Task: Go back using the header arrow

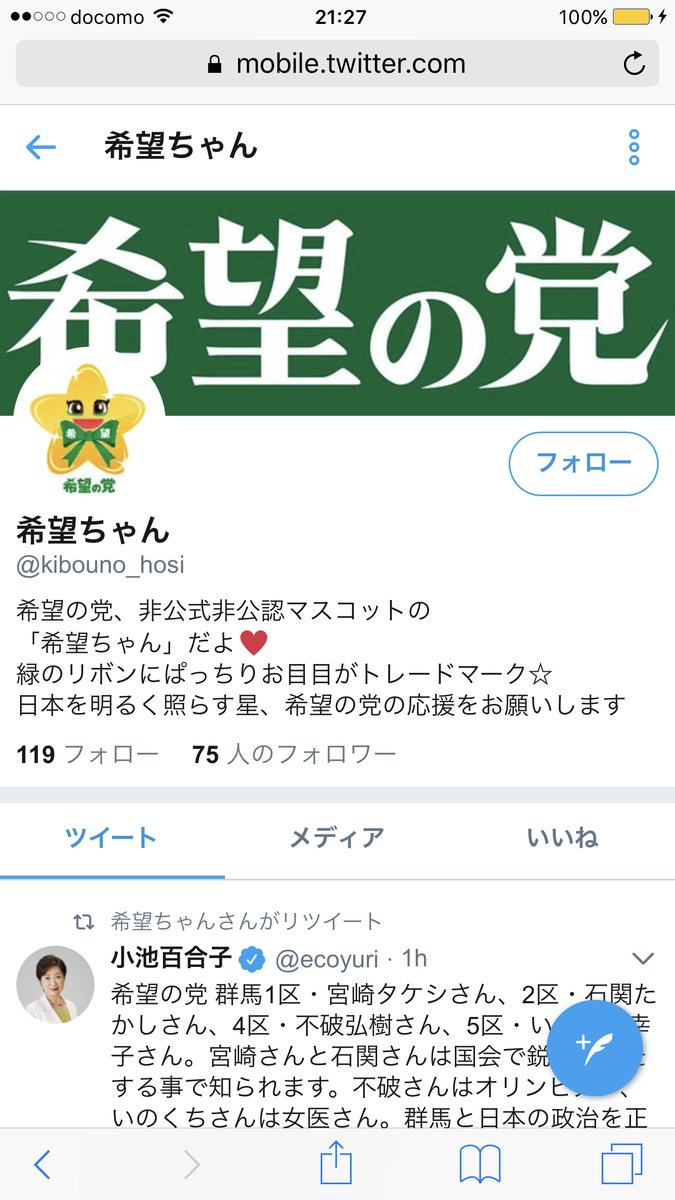Action: point(41,148)
